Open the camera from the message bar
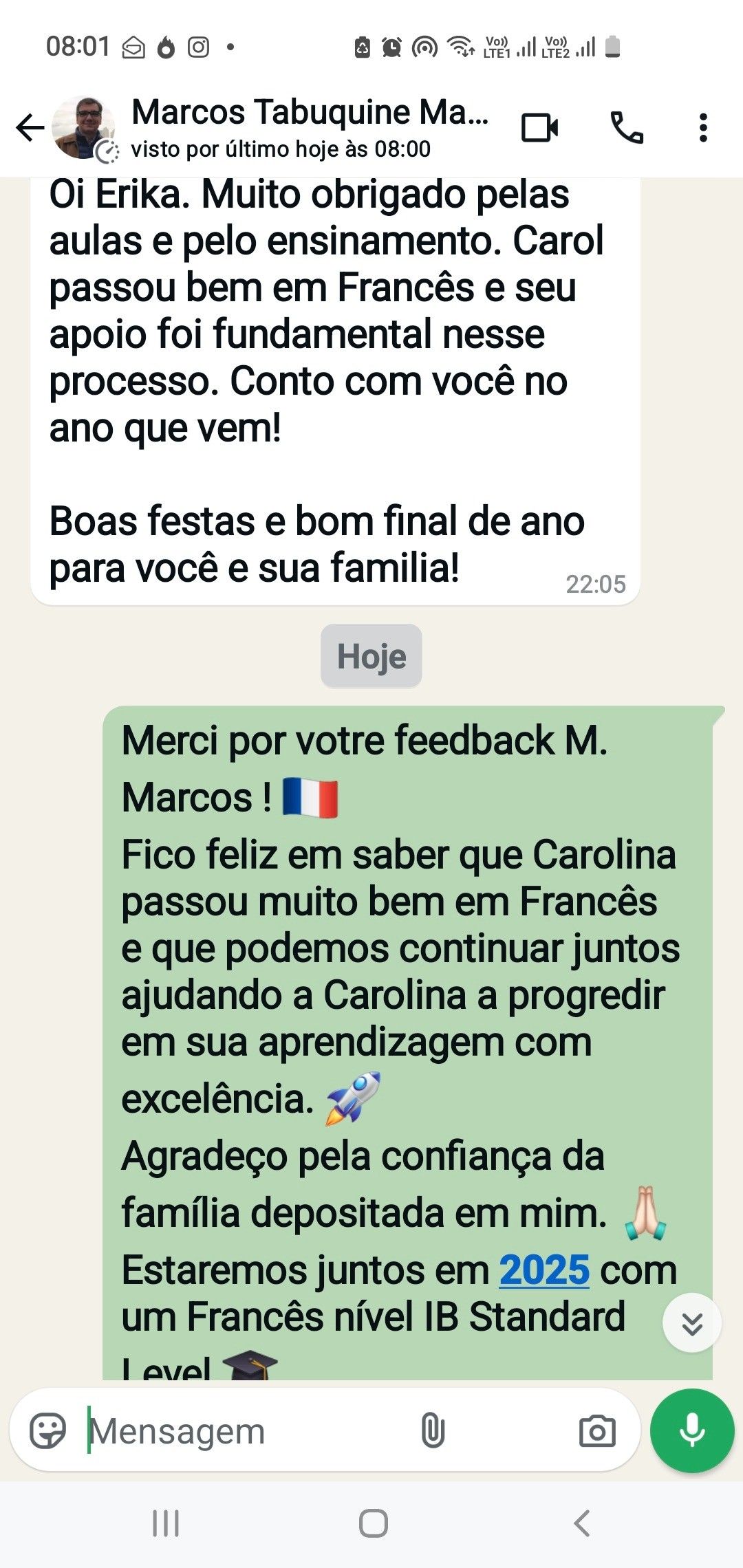 tap(596, 1431)
